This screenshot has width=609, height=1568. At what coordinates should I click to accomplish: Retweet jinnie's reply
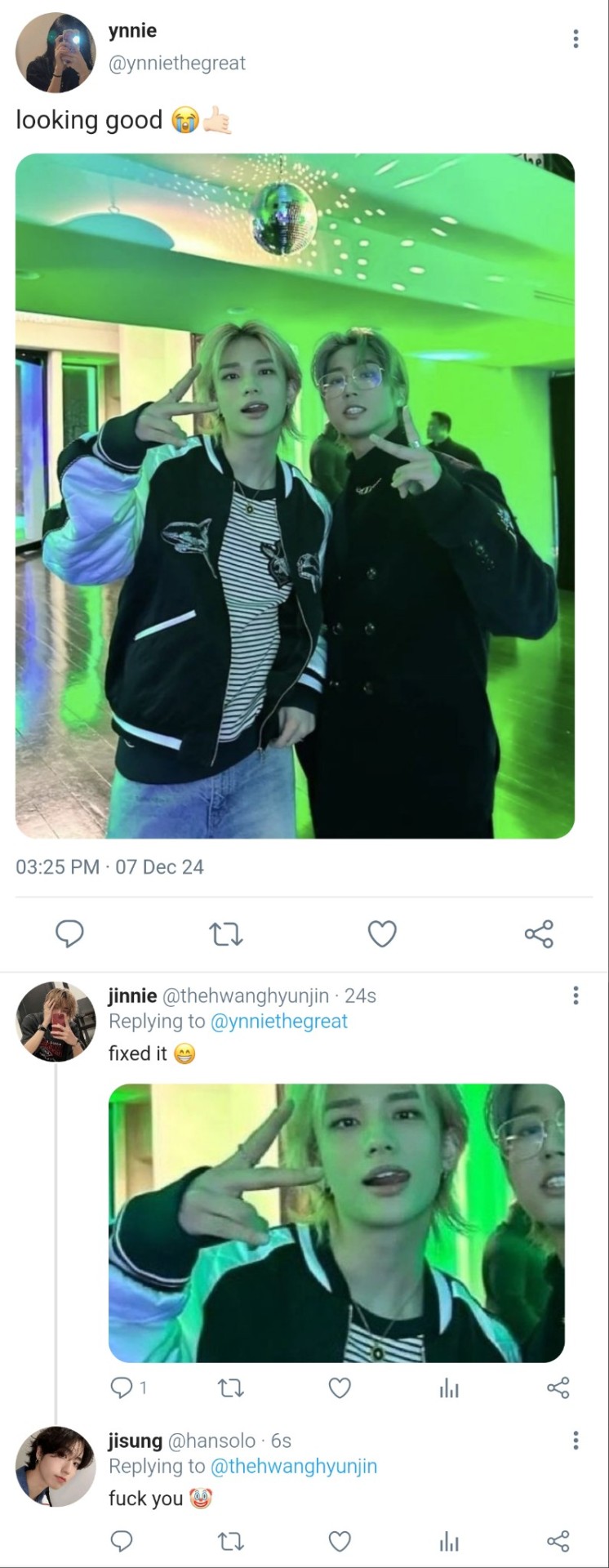coord(231,1388)
